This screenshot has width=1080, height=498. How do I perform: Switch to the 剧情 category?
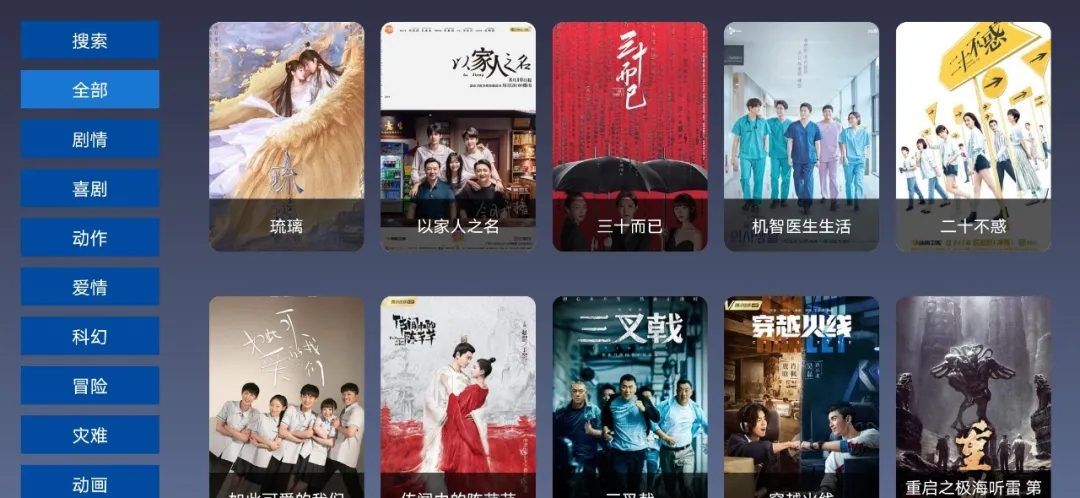coord(90,139)
